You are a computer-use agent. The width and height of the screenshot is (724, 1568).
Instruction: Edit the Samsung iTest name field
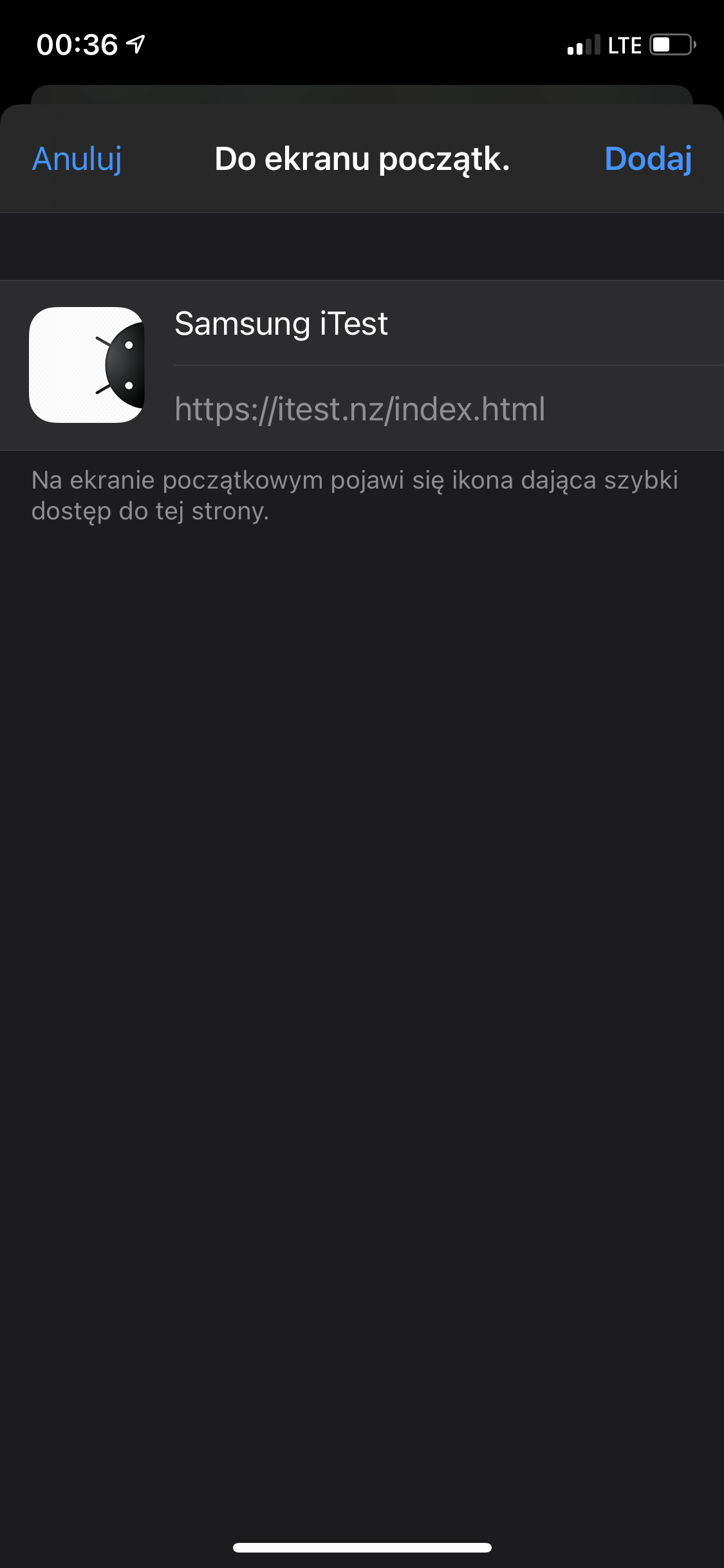[449, 323]
